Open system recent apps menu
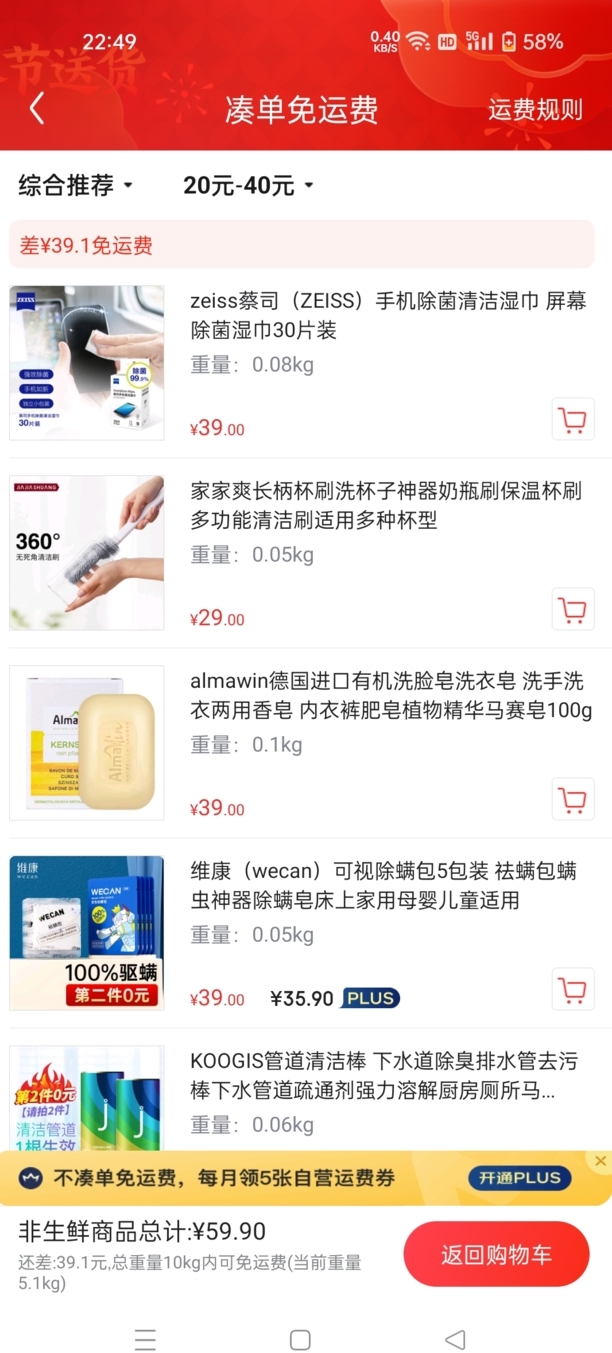612x1353 pixels. point(146,1339)
